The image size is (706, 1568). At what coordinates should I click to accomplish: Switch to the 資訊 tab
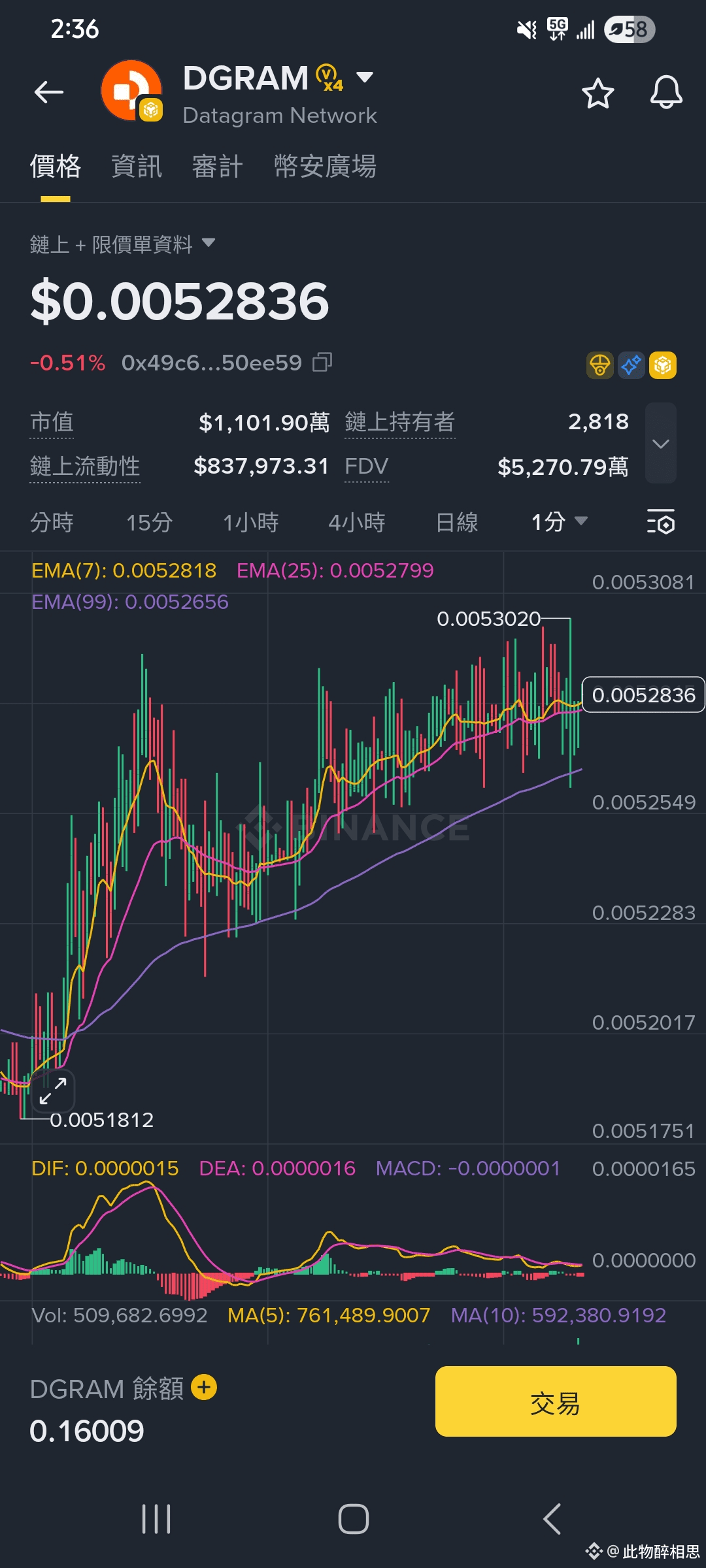pos(136,167)
